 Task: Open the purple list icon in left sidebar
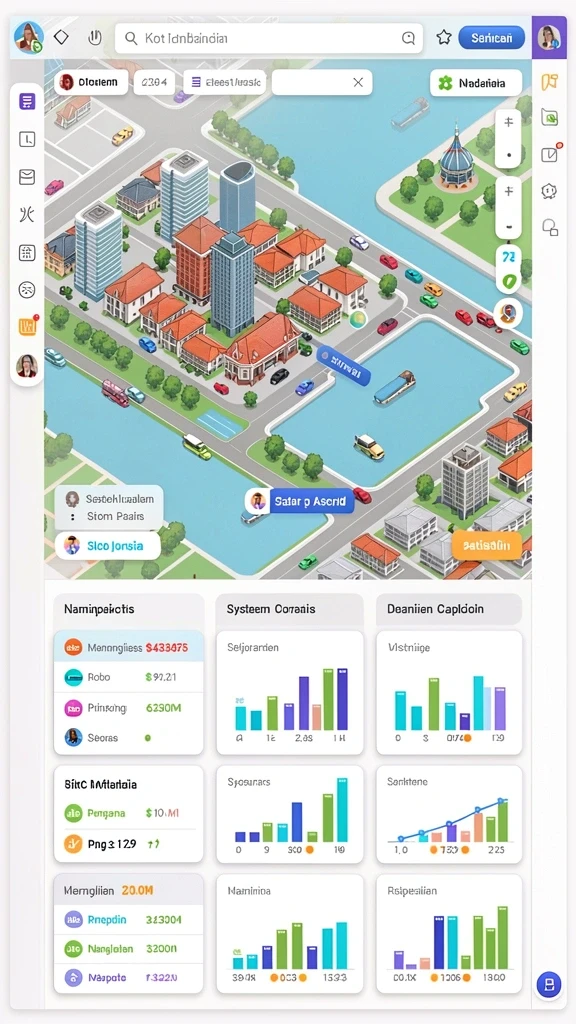coord(27,101)
